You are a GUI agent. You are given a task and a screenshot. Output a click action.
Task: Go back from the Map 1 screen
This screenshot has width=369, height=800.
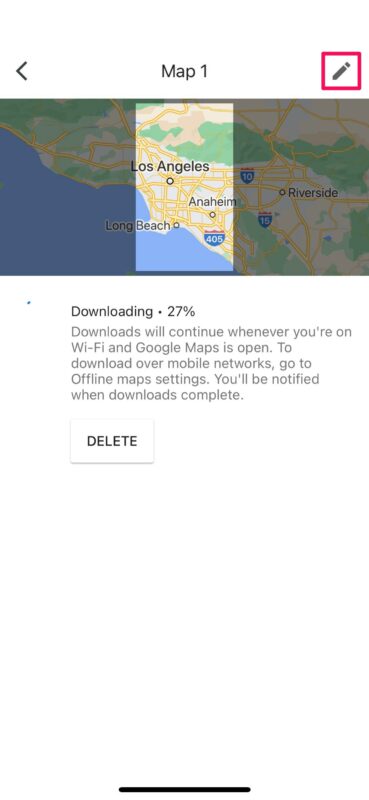tap(21, 71)
